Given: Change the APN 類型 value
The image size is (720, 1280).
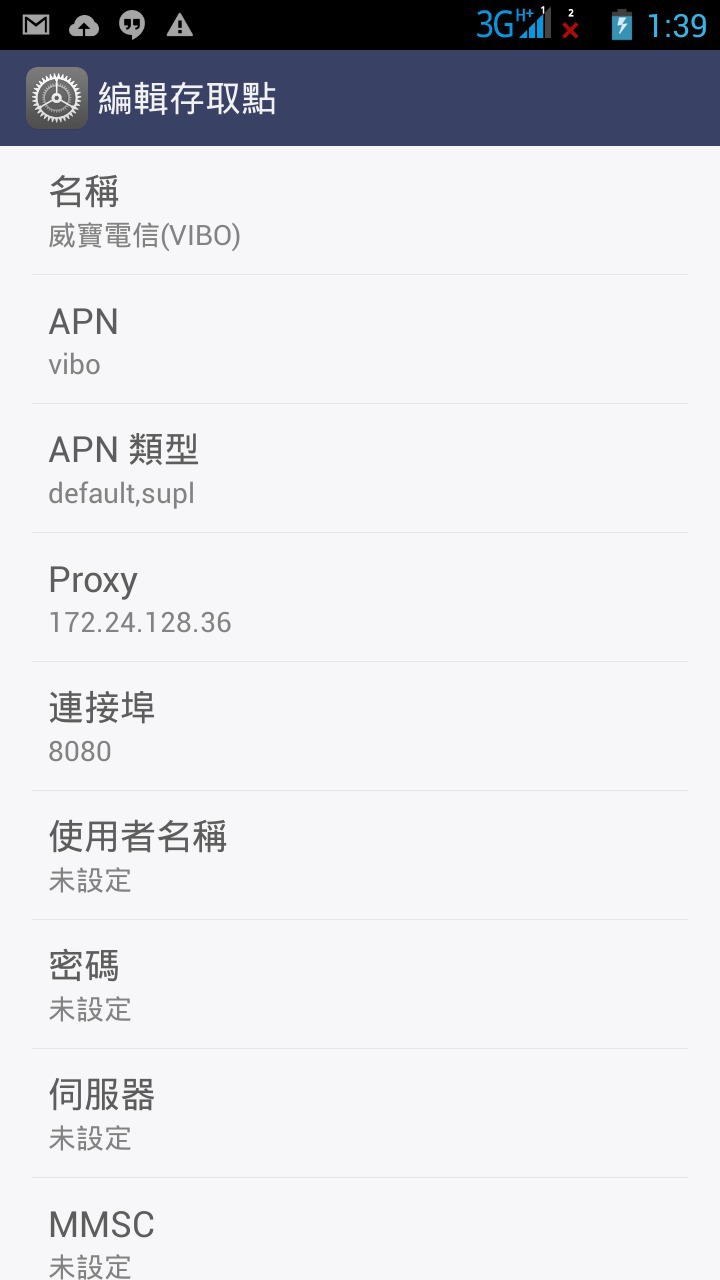Looking at the screenshot, I should (x=360, y=469).
